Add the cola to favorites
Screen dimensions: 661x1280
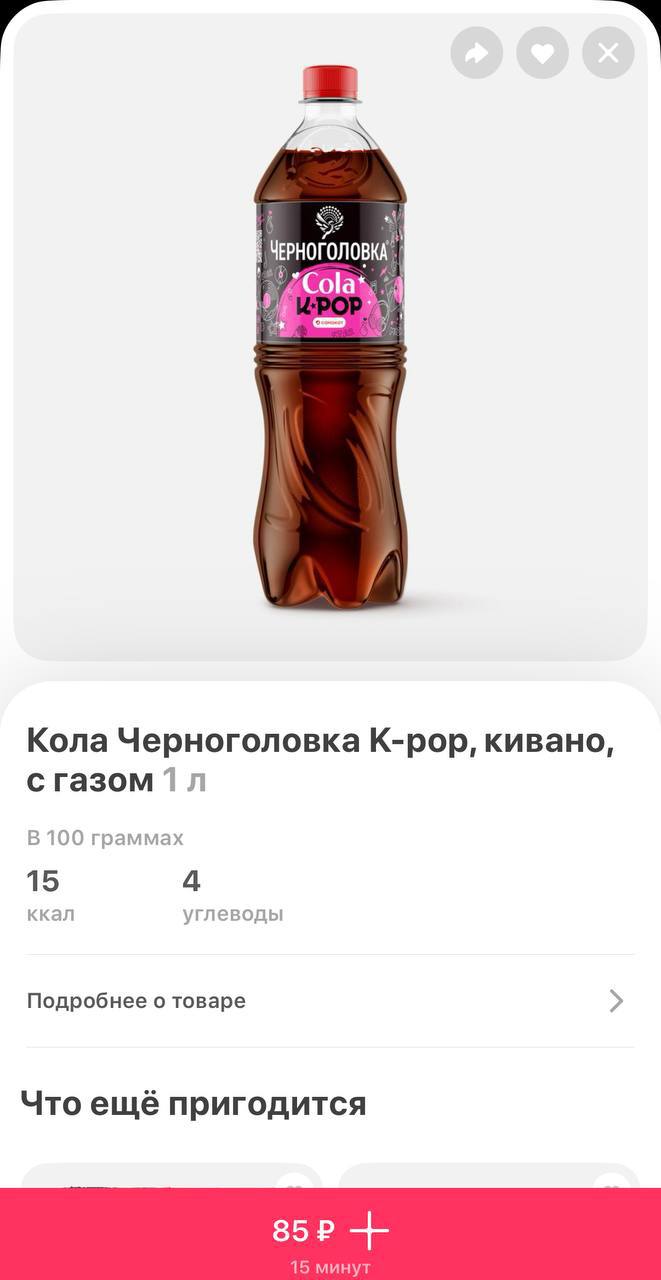tap(542, 53)
